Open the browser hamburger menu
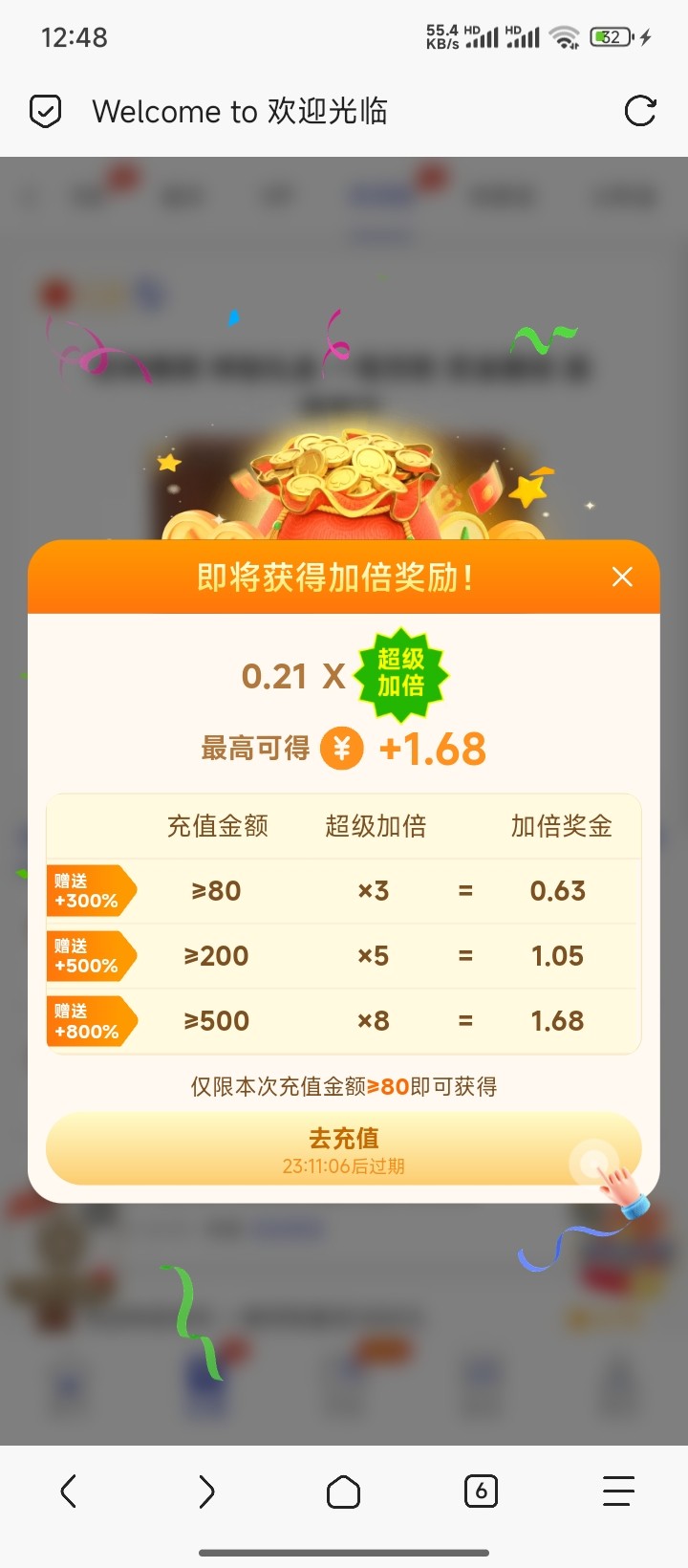The image size is (688, 1568). pyautogui.click(x=618, y=1491)
